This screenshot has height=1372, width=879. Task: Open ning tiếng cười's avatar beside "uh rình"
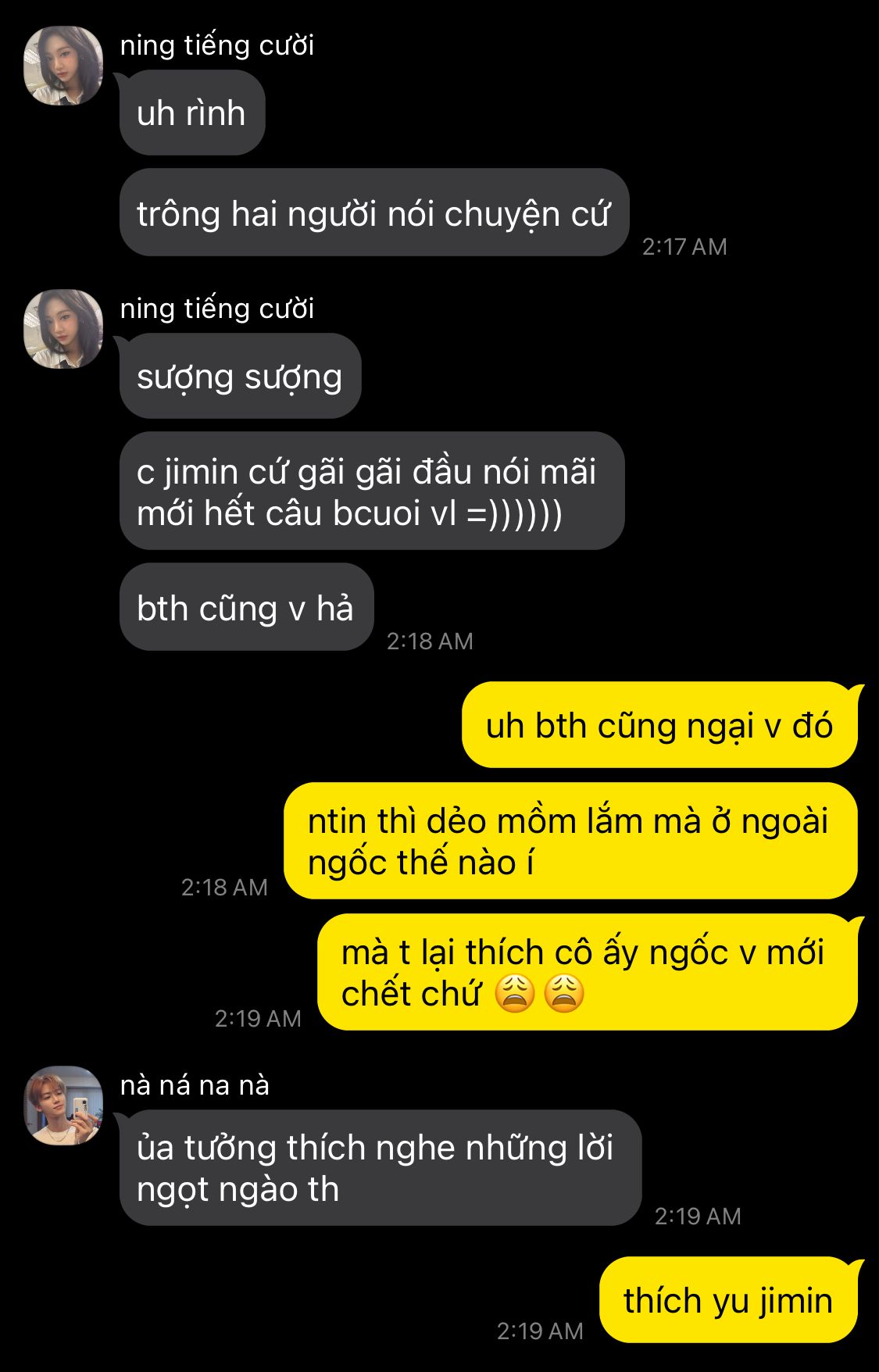[x=63, y=66]
